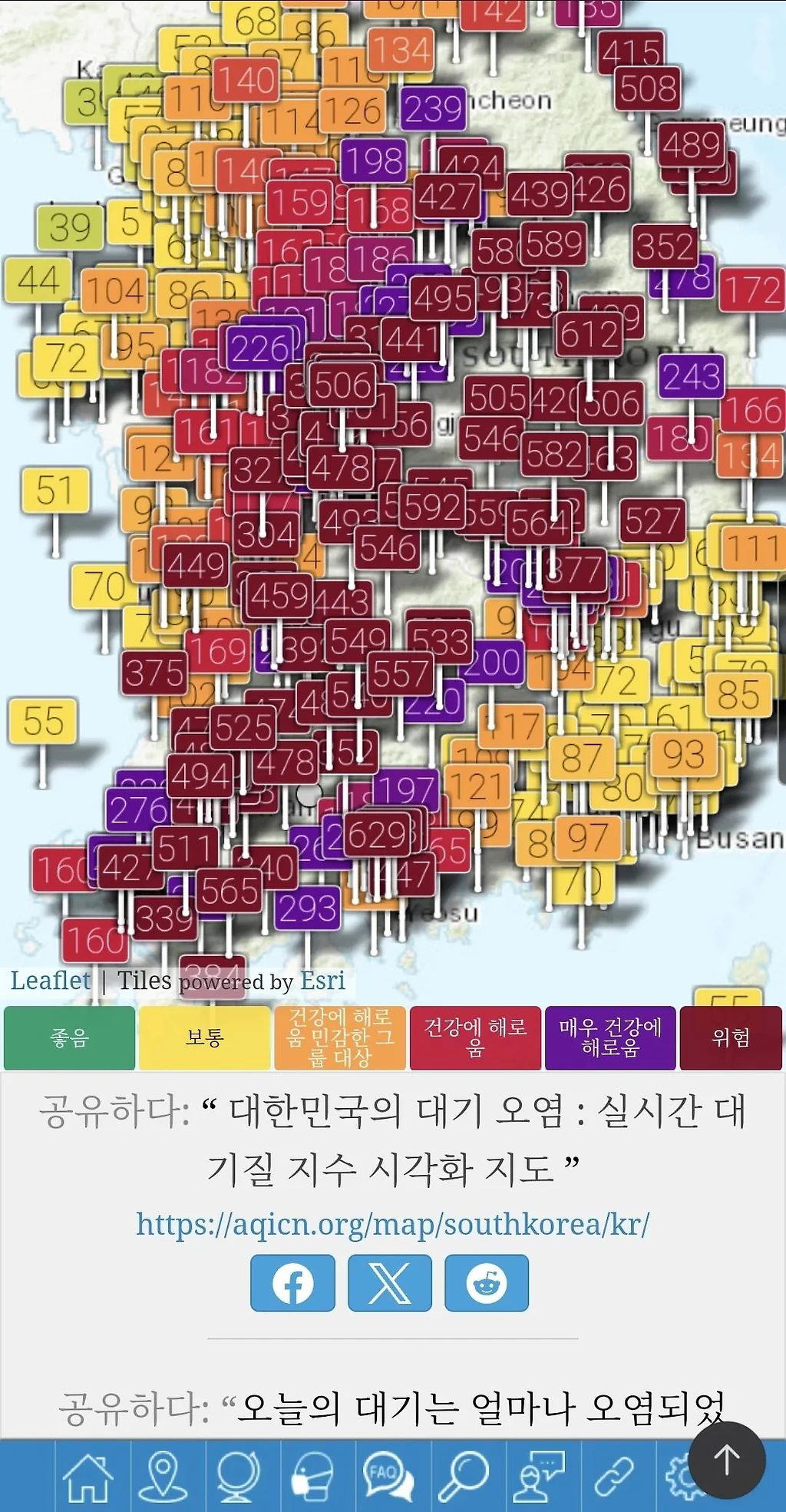
Task: Open the Esri attribution link
Action: tap(322, 981)
